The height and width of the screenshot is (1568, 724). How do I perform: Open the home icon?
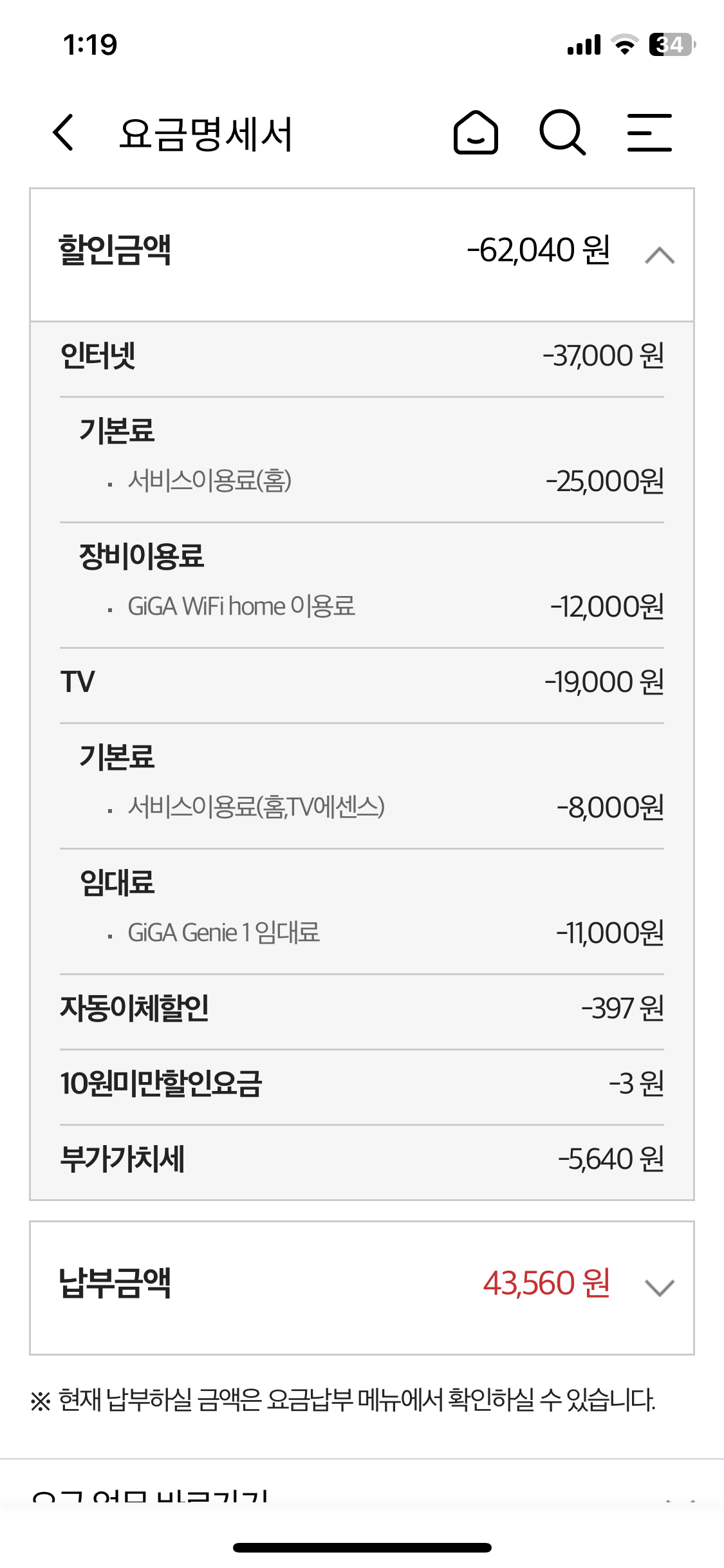click(x=476, y=133)
